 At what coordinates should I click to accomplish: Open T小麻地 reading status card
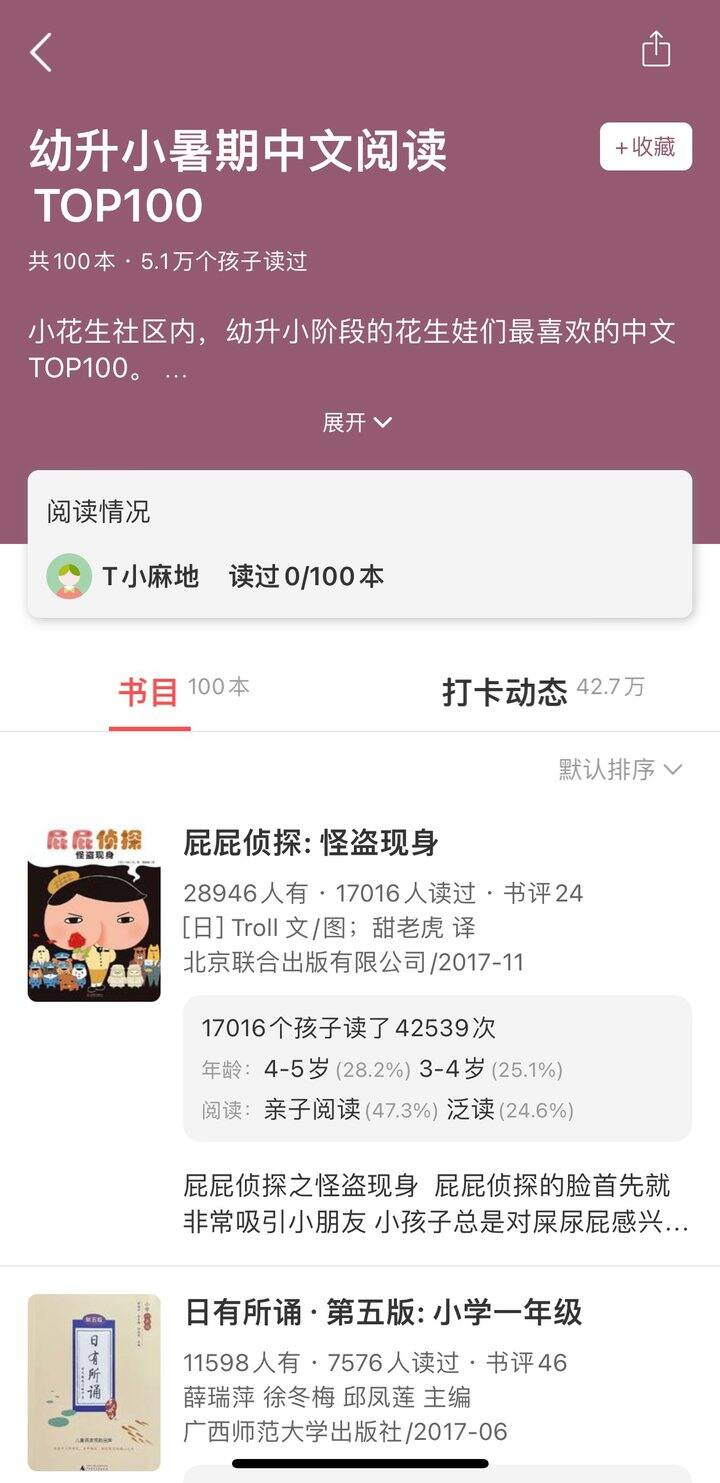click(359, 575)
